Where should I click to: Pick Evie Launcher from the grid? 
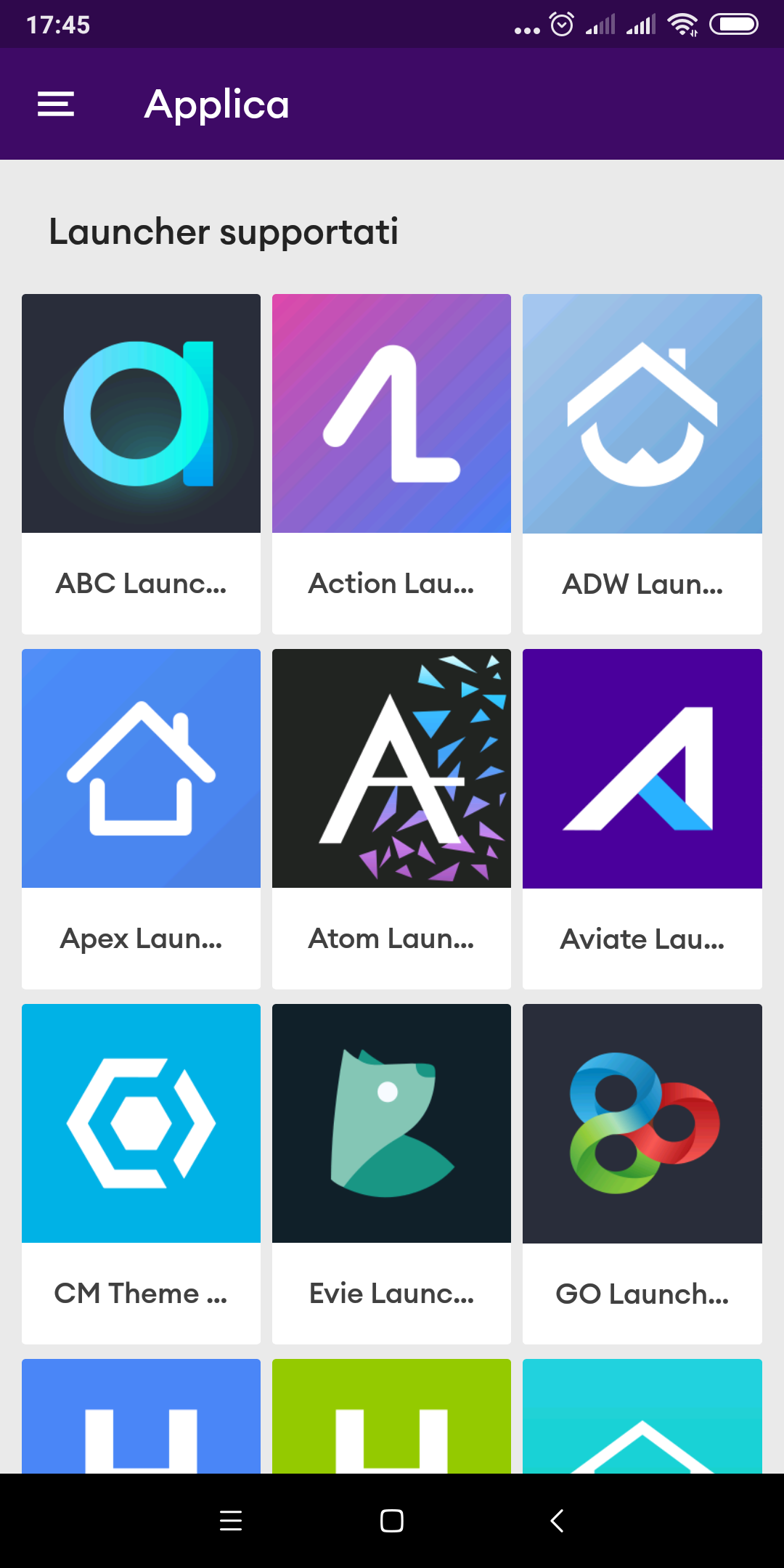(391, 1174)
